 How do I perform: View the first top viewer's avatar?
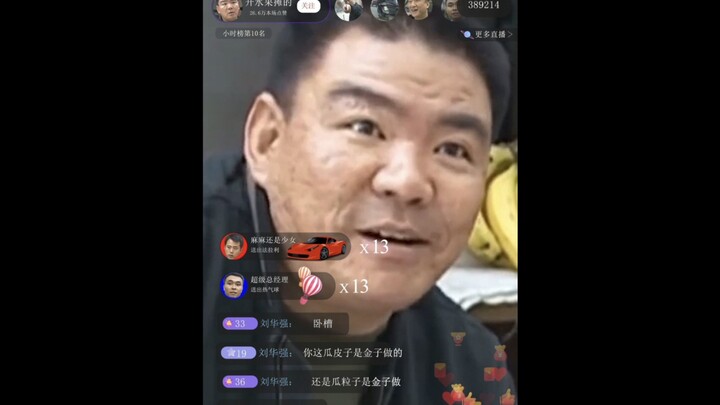tap(348, 9)
